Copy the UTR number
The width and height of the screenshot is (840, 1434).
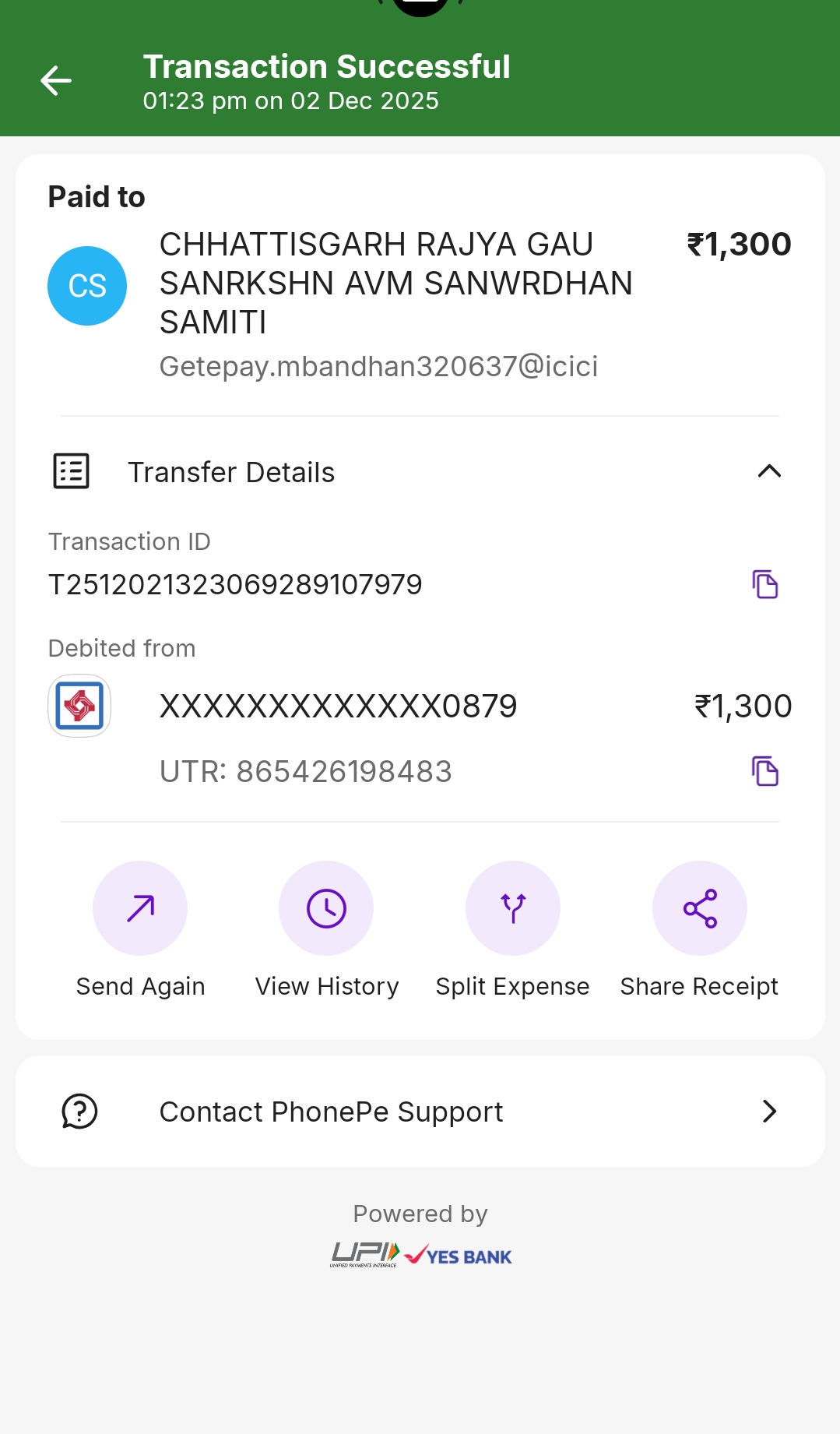[765, 771]
